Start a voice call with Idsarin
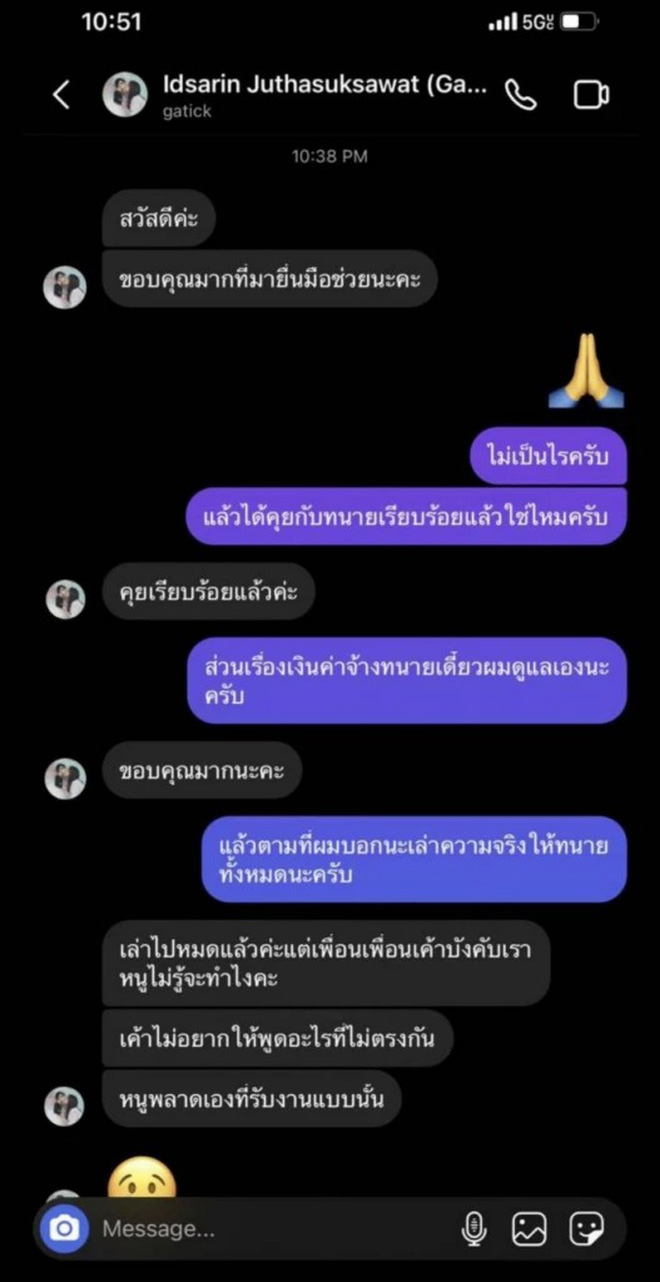The height and width of the screenshot is (1282, 660). (521, 95)
